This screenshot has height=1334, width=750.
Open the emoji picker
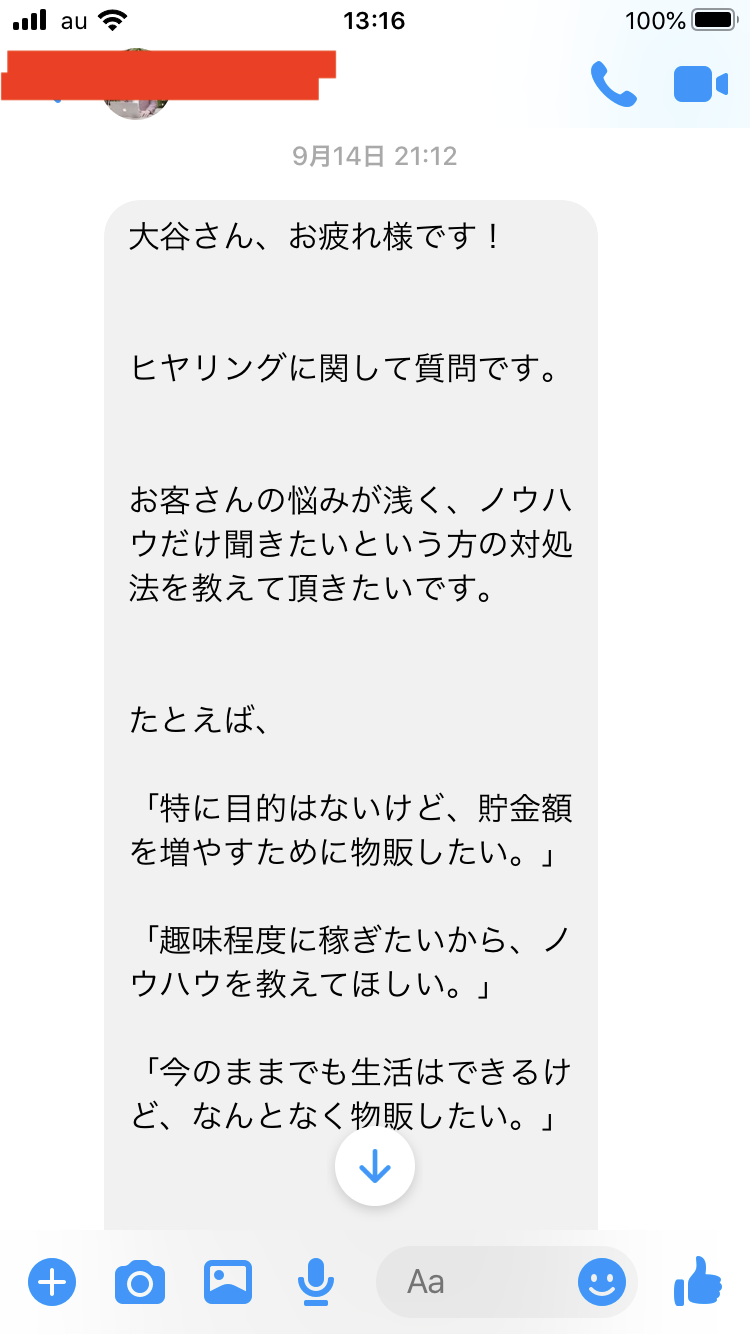(x=602, y=1281)
